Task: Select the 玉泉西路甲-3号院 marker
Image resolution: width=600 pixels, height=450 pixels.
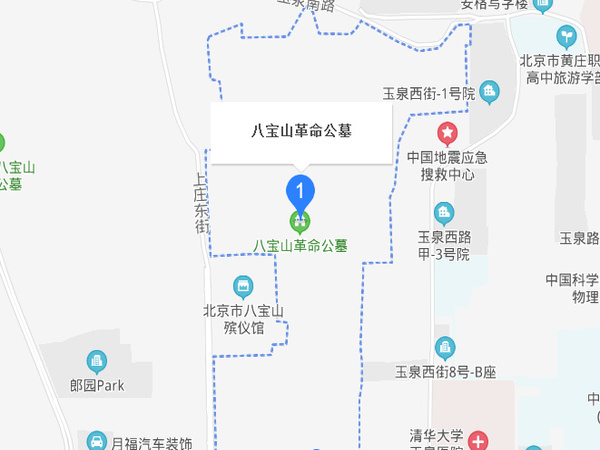Action: tap(444, 212)
